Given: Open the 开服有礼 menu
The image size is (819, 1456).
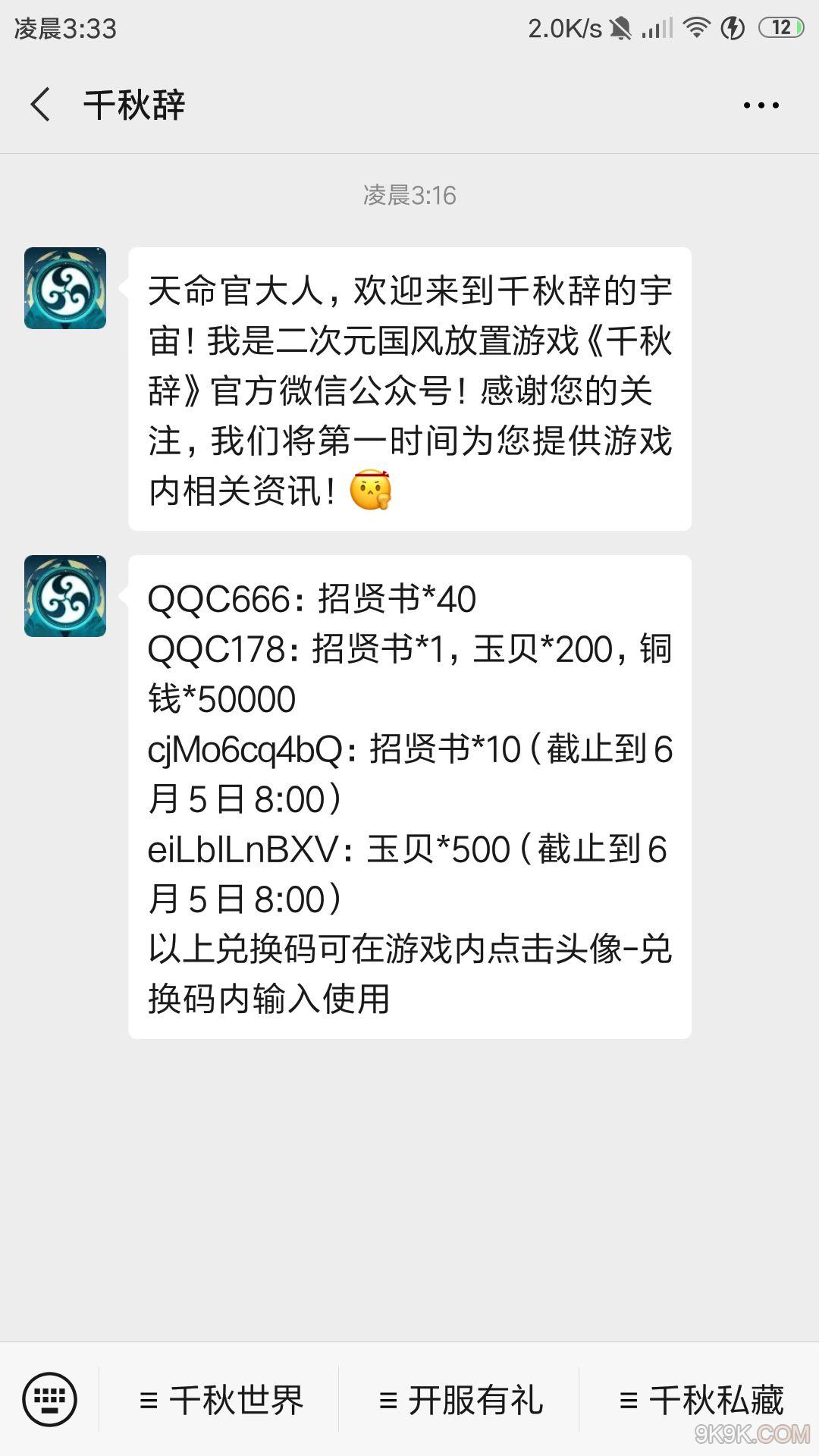Looking at the screenshot, I should [x=460, y=1400].
